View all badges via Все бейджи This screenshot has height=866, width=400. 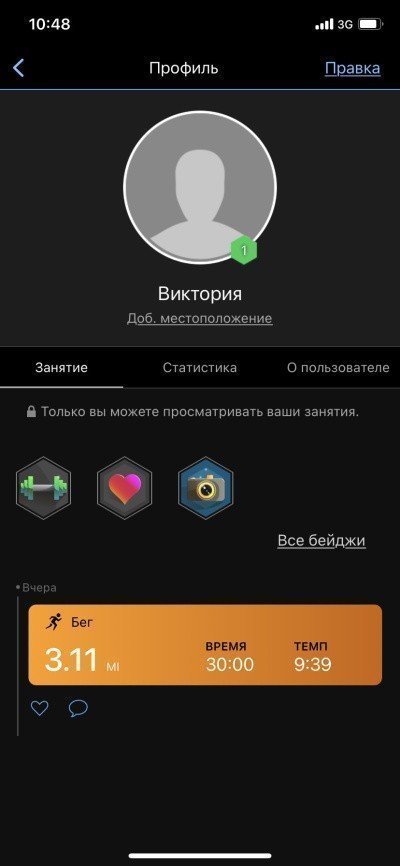coord(322,540)
